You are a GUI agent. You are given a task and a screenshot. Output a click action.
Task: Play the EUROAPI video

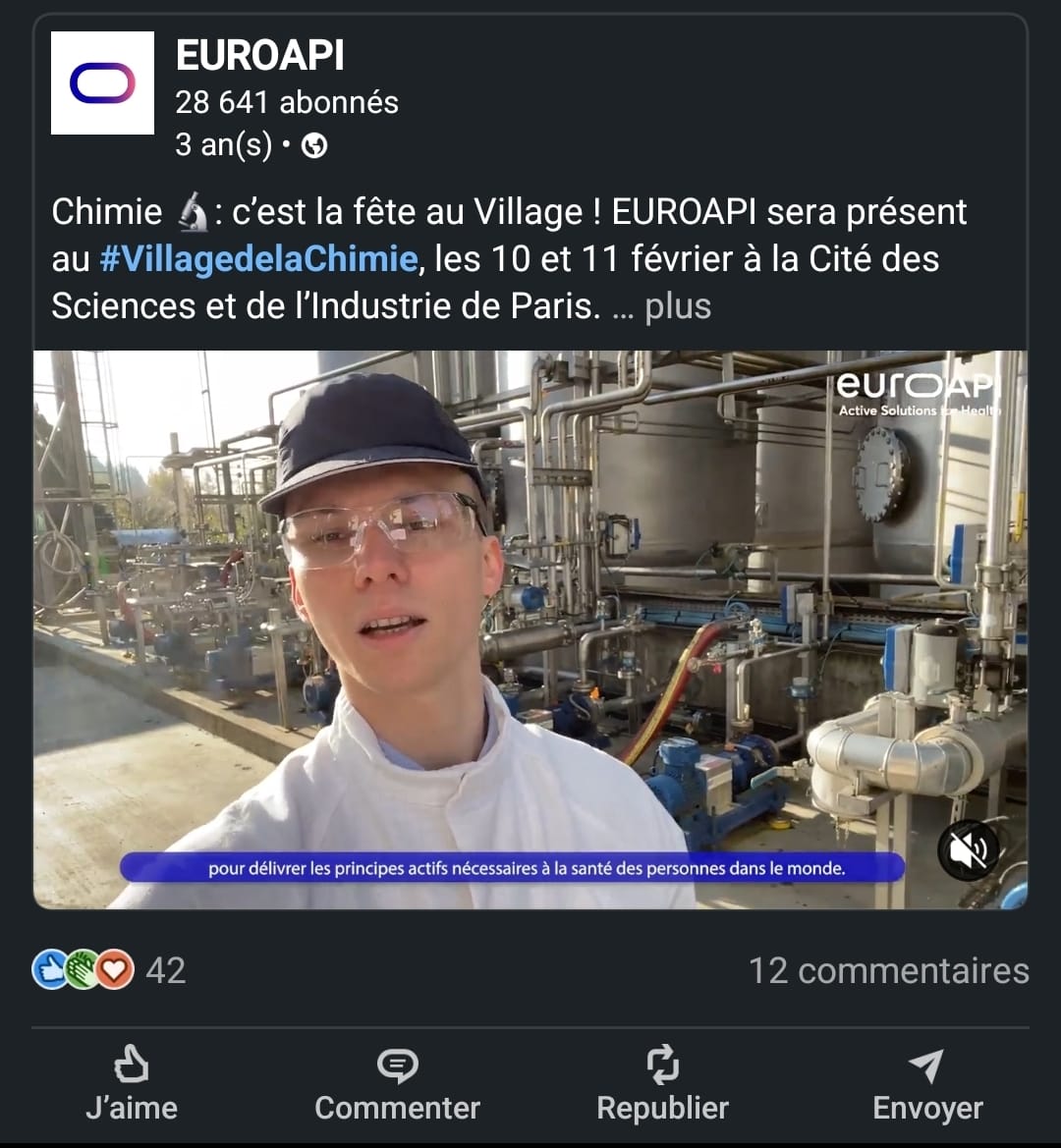pyautogui.click(x=530, y=629)
